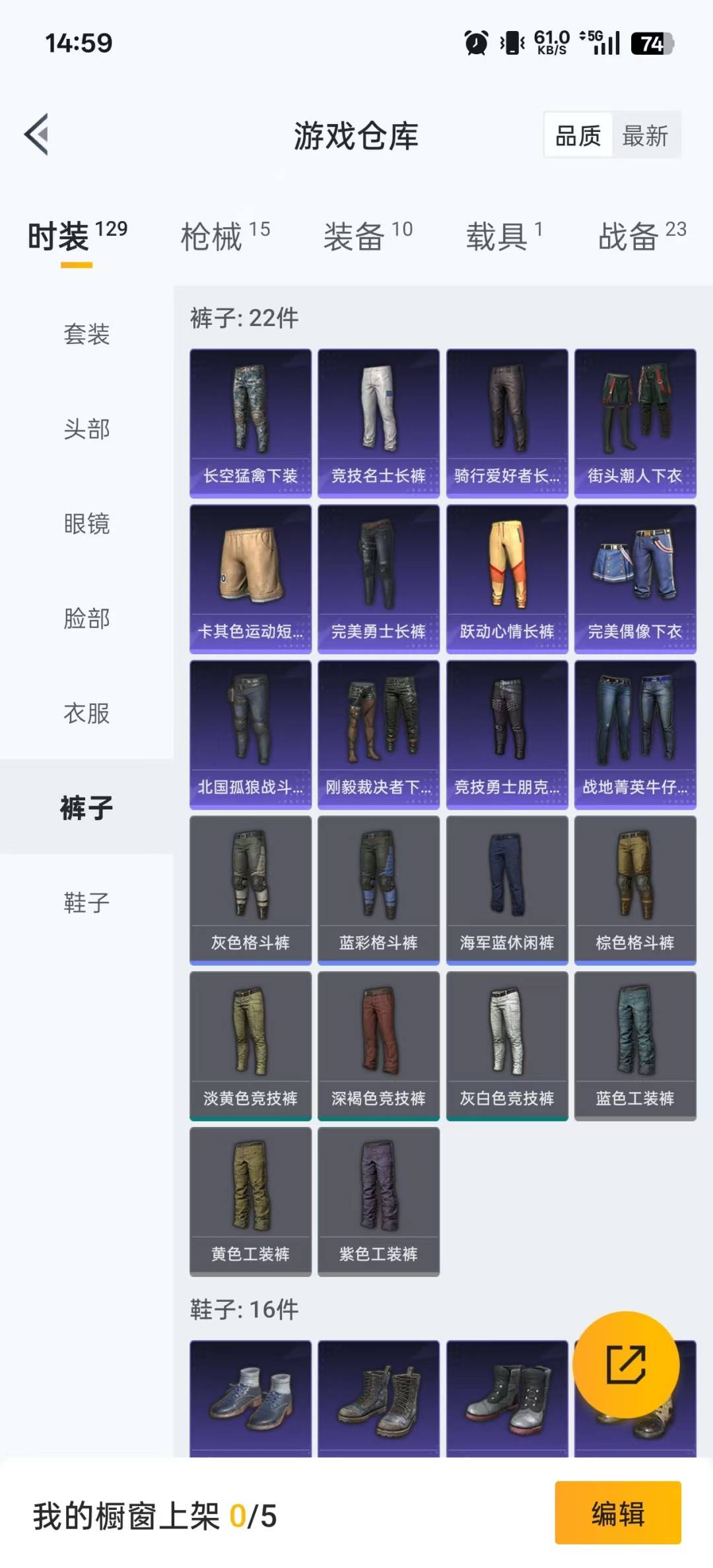This screenshot has width=713, height=1568.
Task: Select 头部 category in the sidebar
Action: click(86, 429)
